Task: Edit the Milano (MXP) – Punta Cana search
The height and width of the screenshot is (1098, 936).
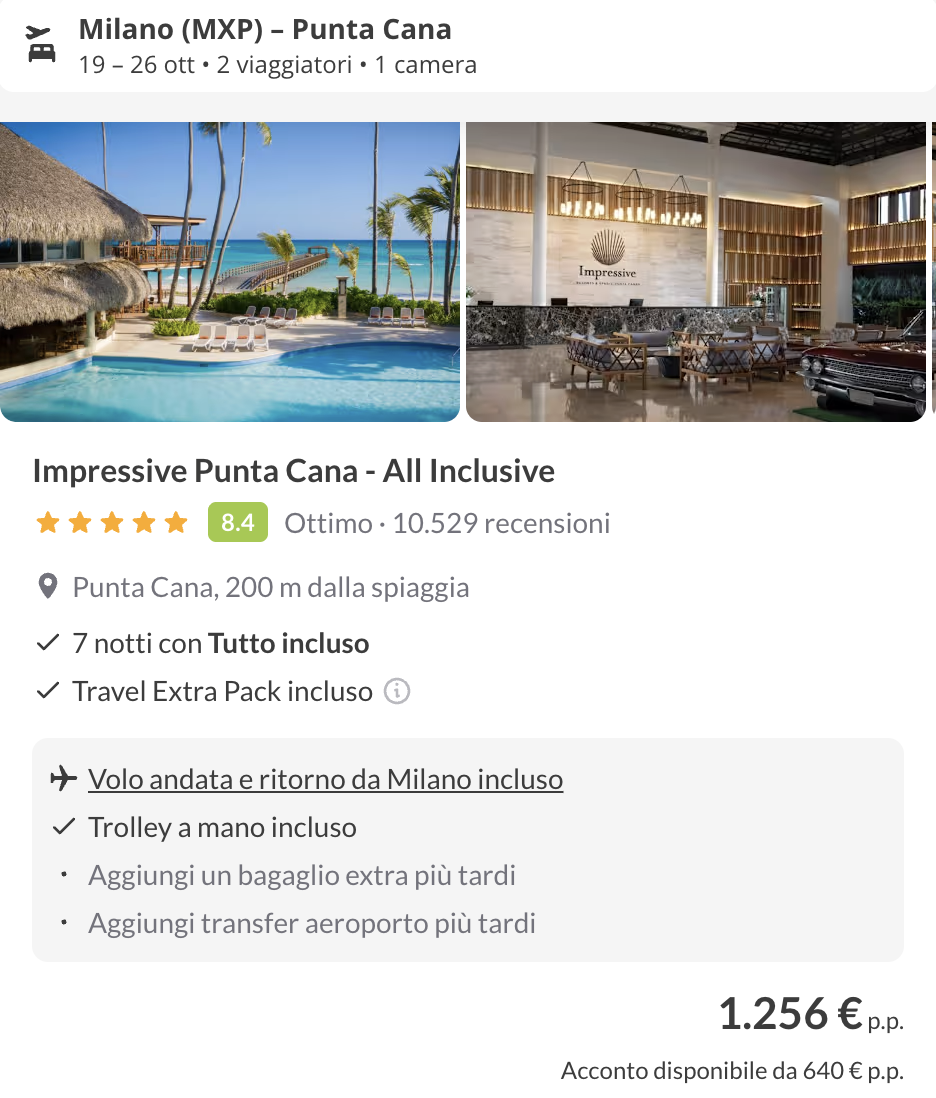Action: tap(265, 46)
